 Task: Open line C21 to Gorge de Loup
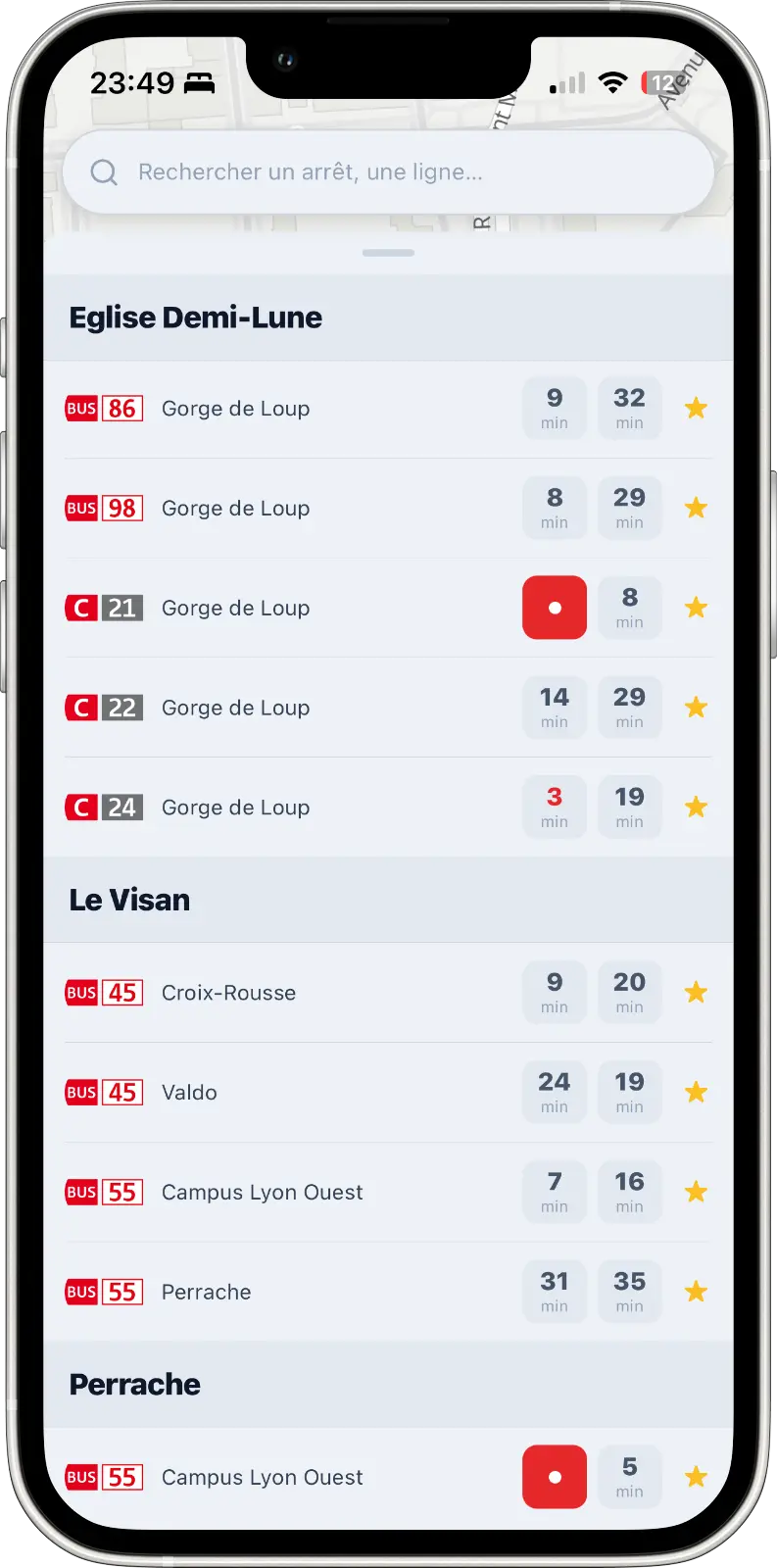(x=388, y=608)
